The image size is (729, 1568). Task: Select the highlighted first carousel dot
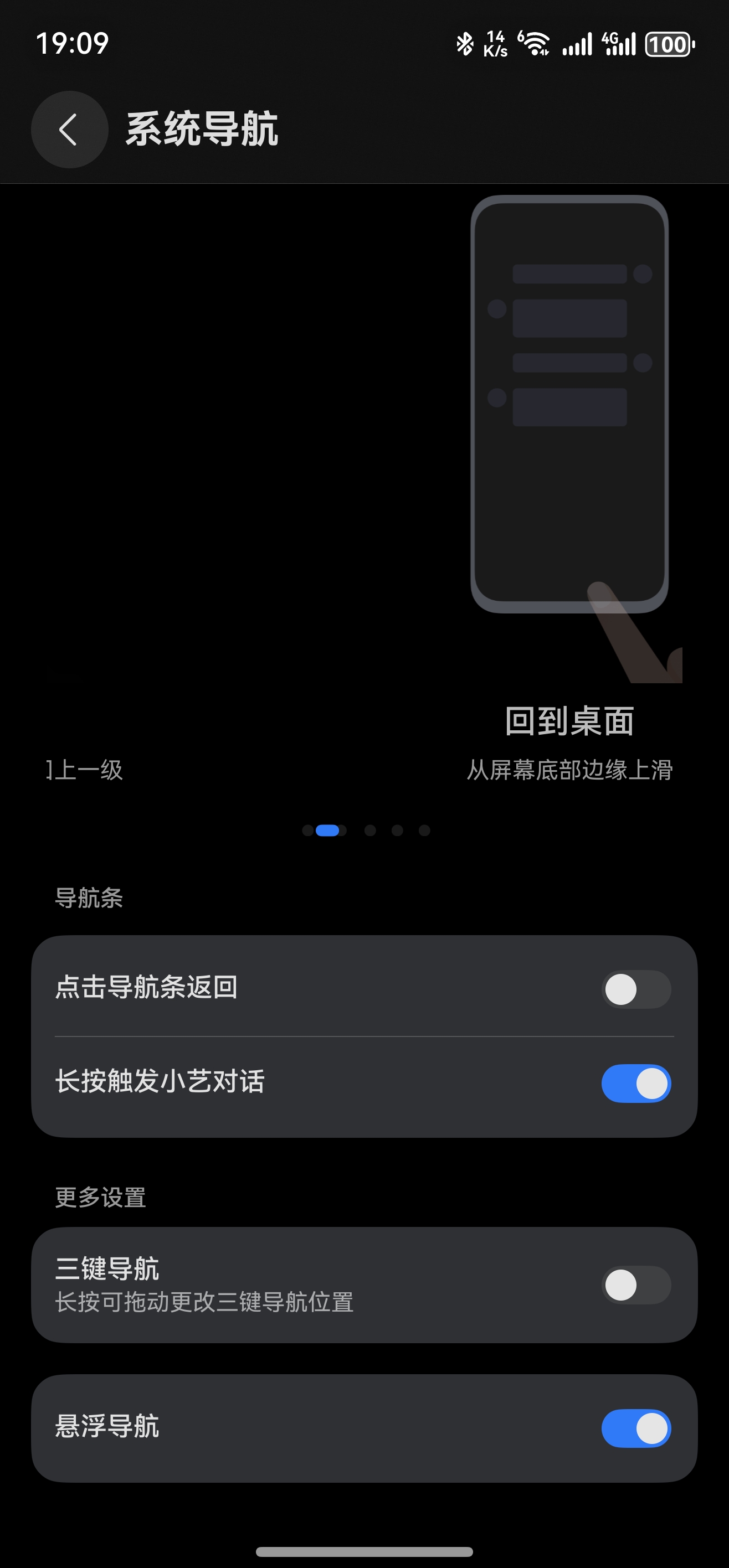326,829
